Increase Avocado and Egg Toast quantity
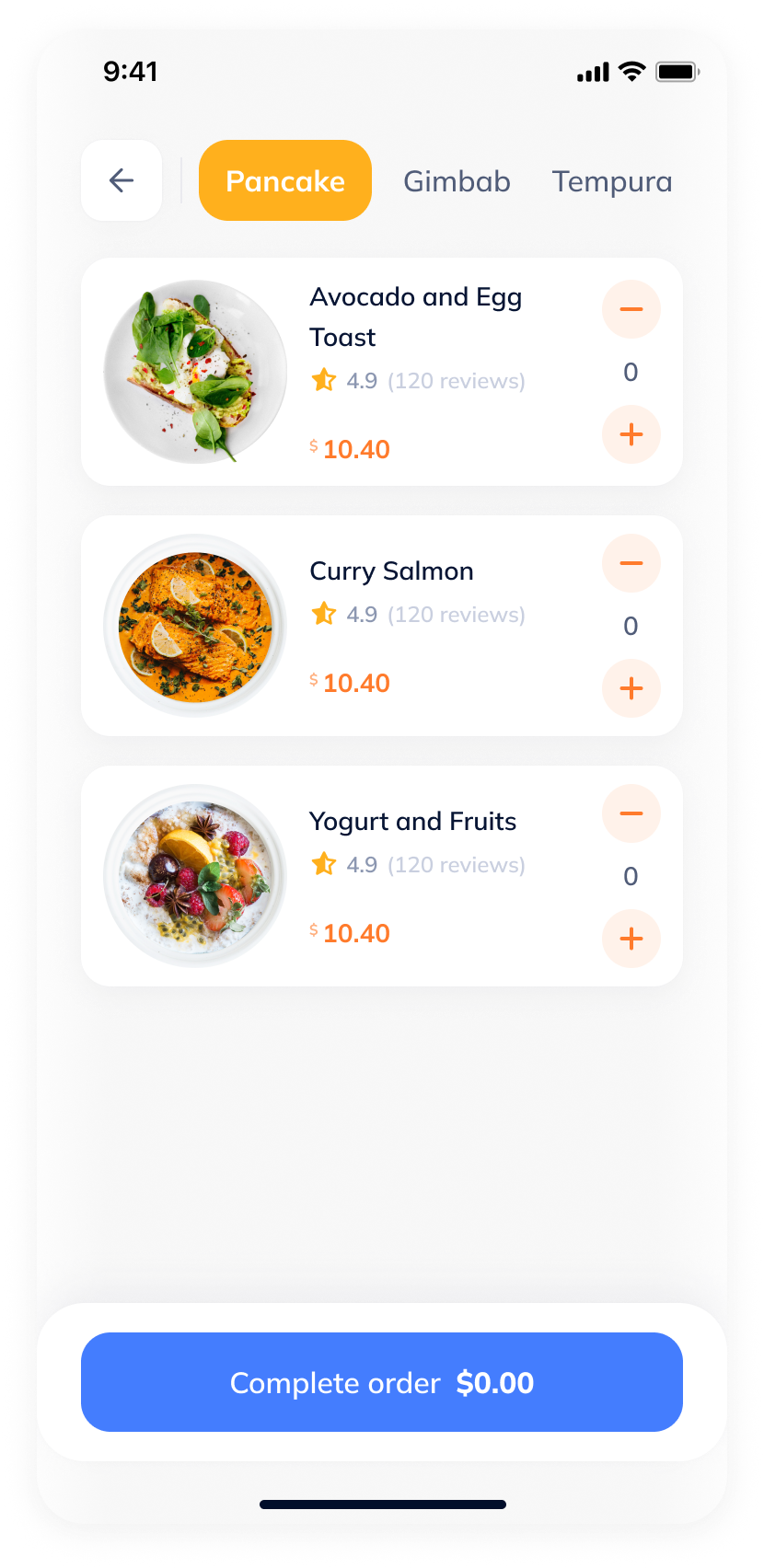The image size is (764, 1568). click(631, 434)
